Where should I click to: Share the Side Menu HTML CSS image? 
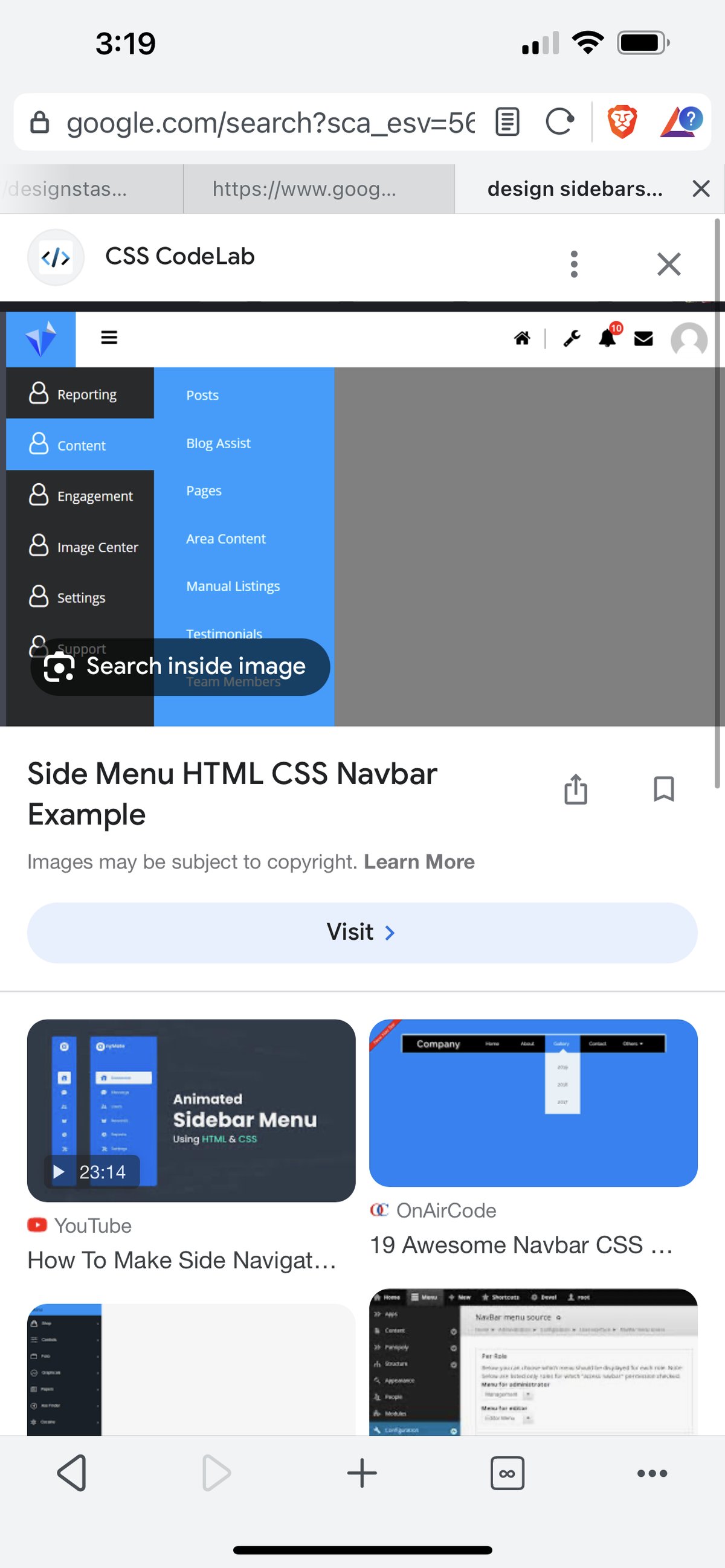click(x=575, y=789)
